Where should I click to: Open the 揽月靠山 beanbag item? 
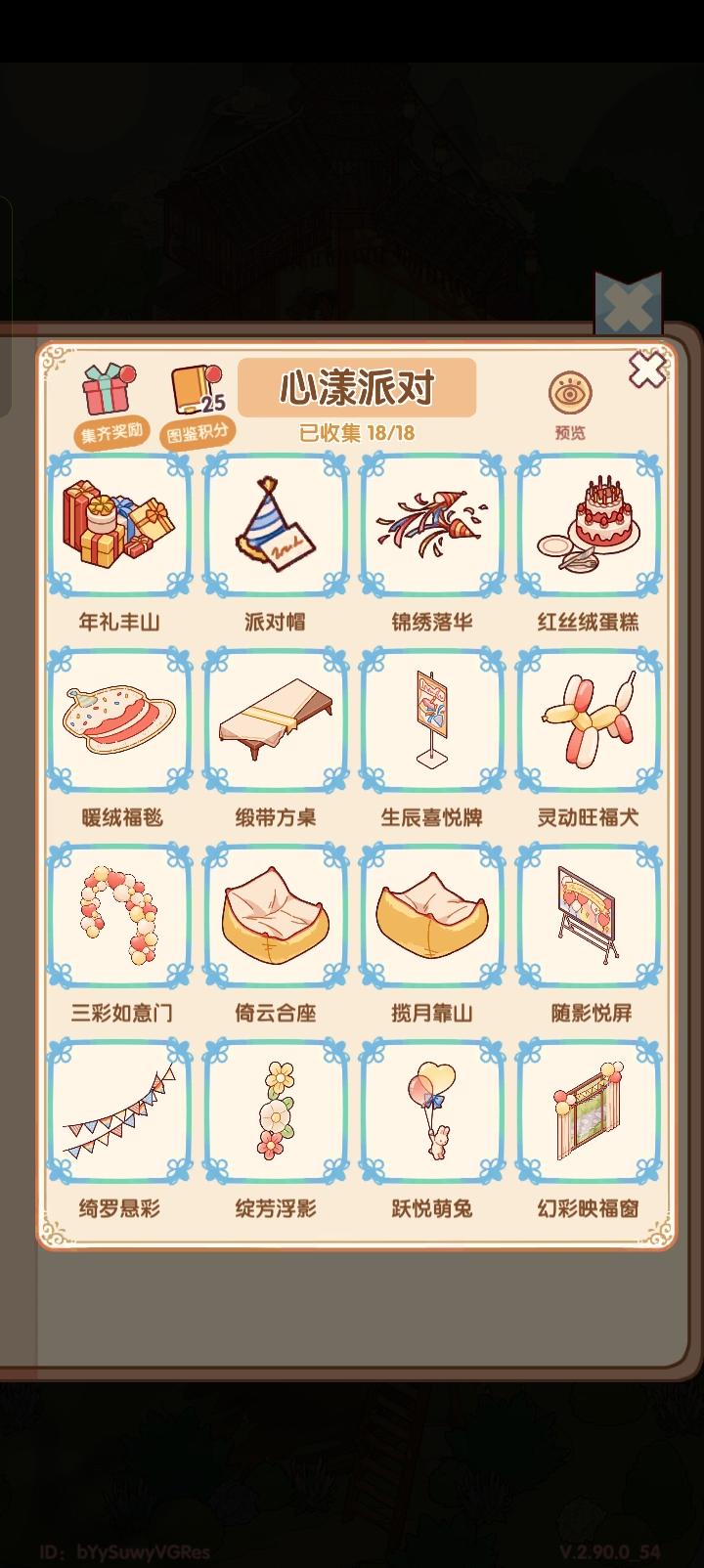(432, 916)
